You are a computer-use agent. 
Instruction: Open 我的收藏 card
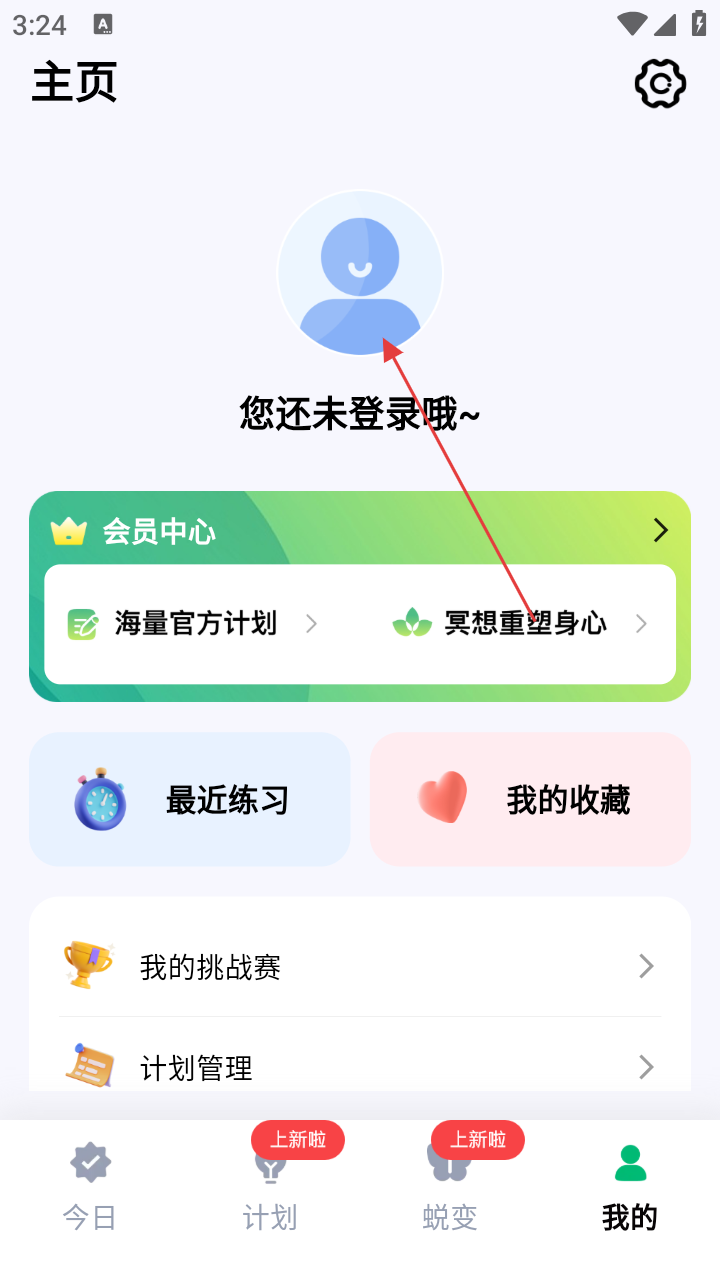point(530,799)
